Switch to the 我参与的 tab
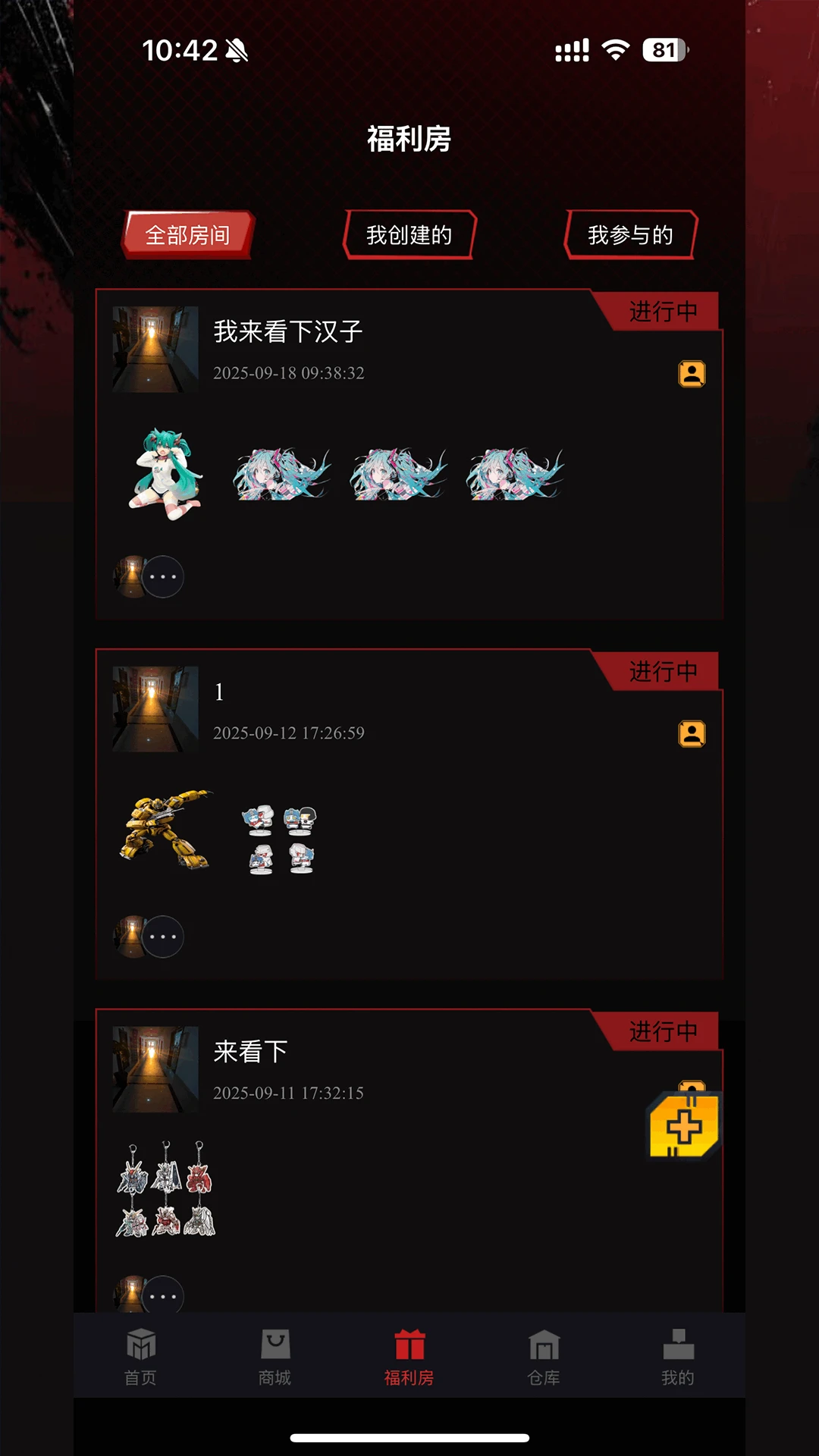The height and width of the screenshot is (1456, 819). tap(630, 235)
